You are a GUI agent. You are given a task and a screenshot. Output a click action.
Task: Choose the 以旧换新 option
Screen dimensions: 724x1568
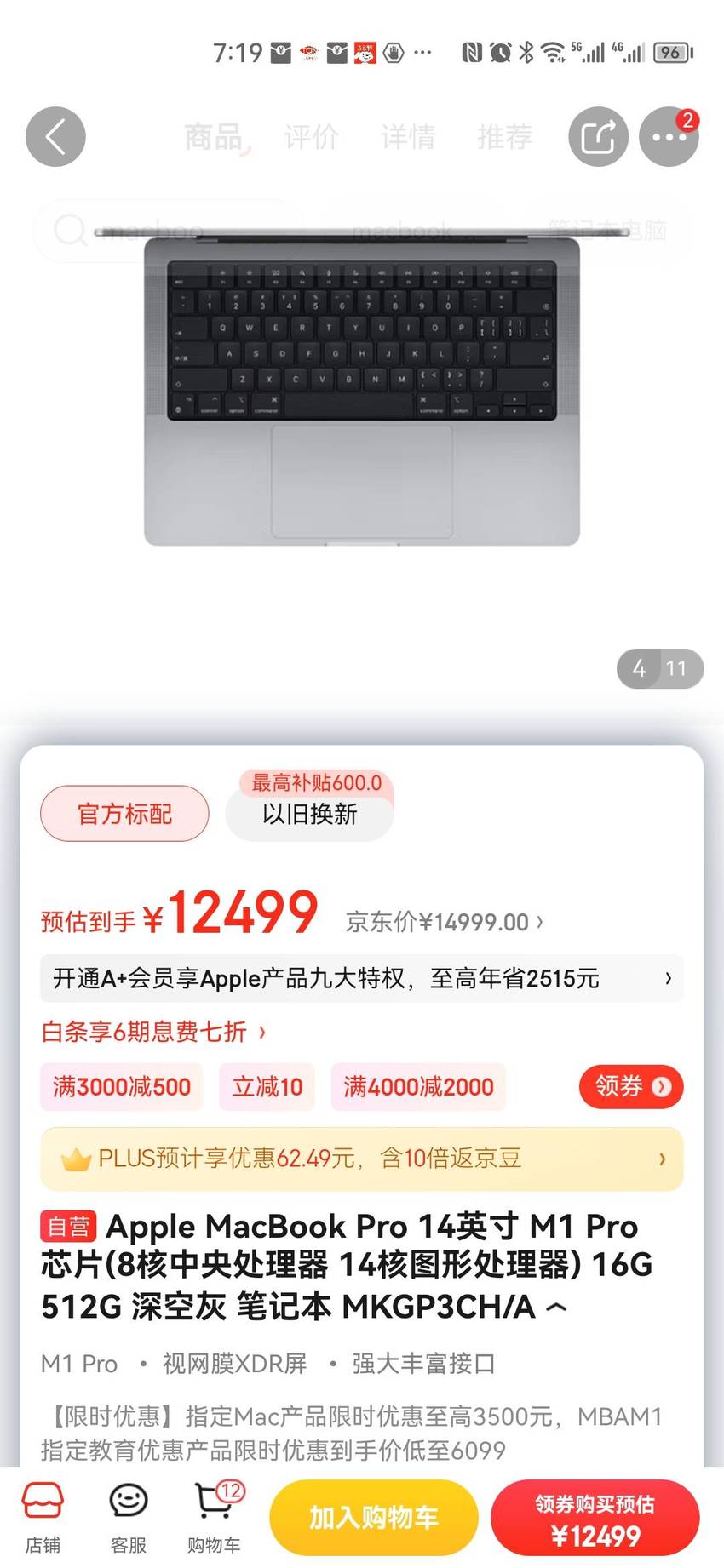point(309,814)
